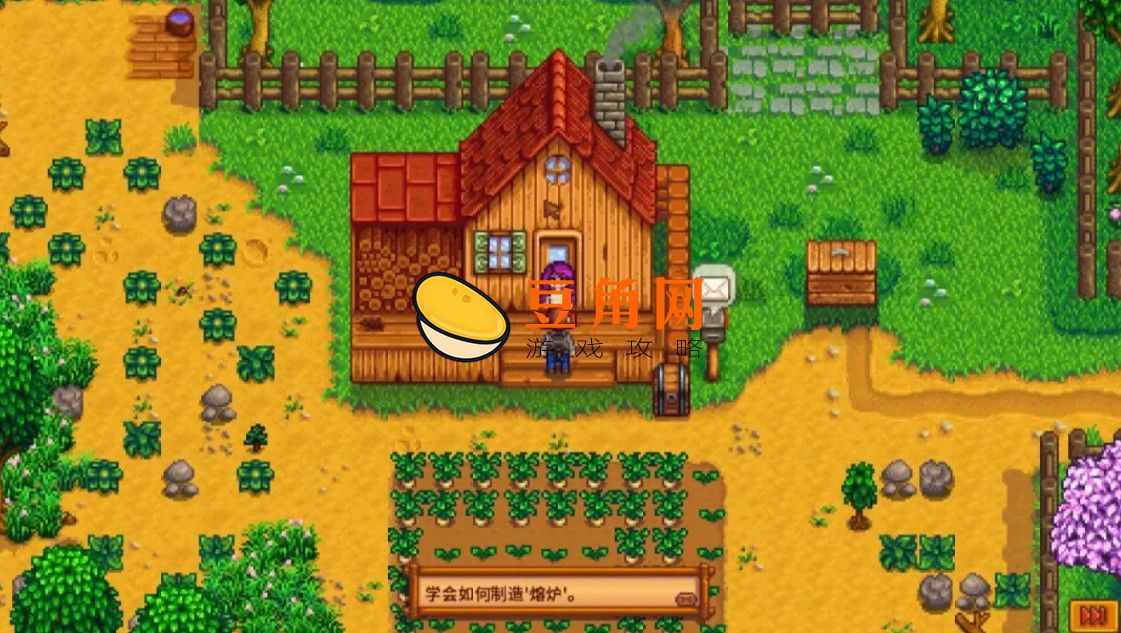
Task: Dismiss the furnace crafting notification
Action: [x=685, y=599]
